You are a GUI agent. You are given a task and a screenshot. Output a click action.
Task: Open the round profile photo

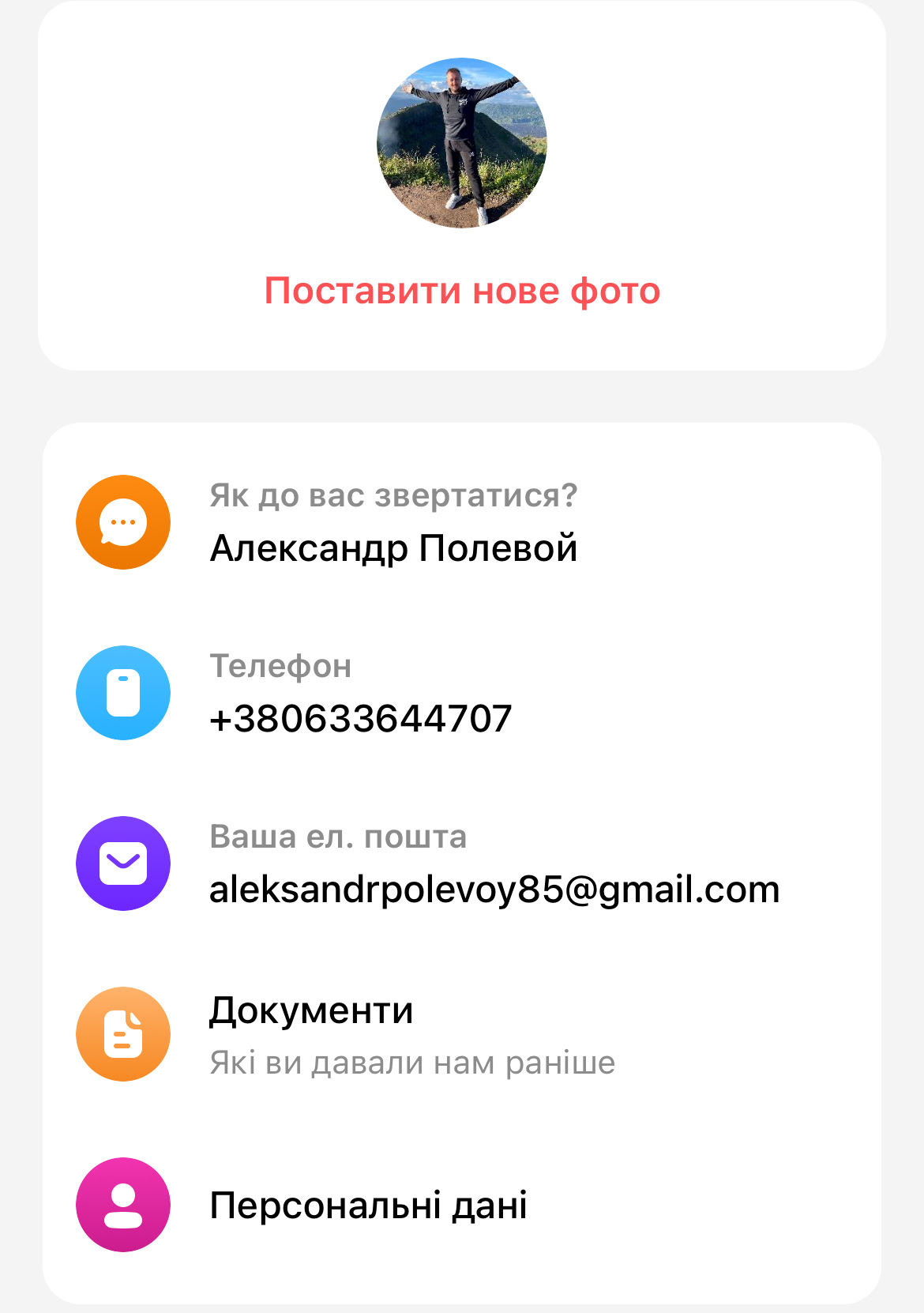tap(462, 143)
